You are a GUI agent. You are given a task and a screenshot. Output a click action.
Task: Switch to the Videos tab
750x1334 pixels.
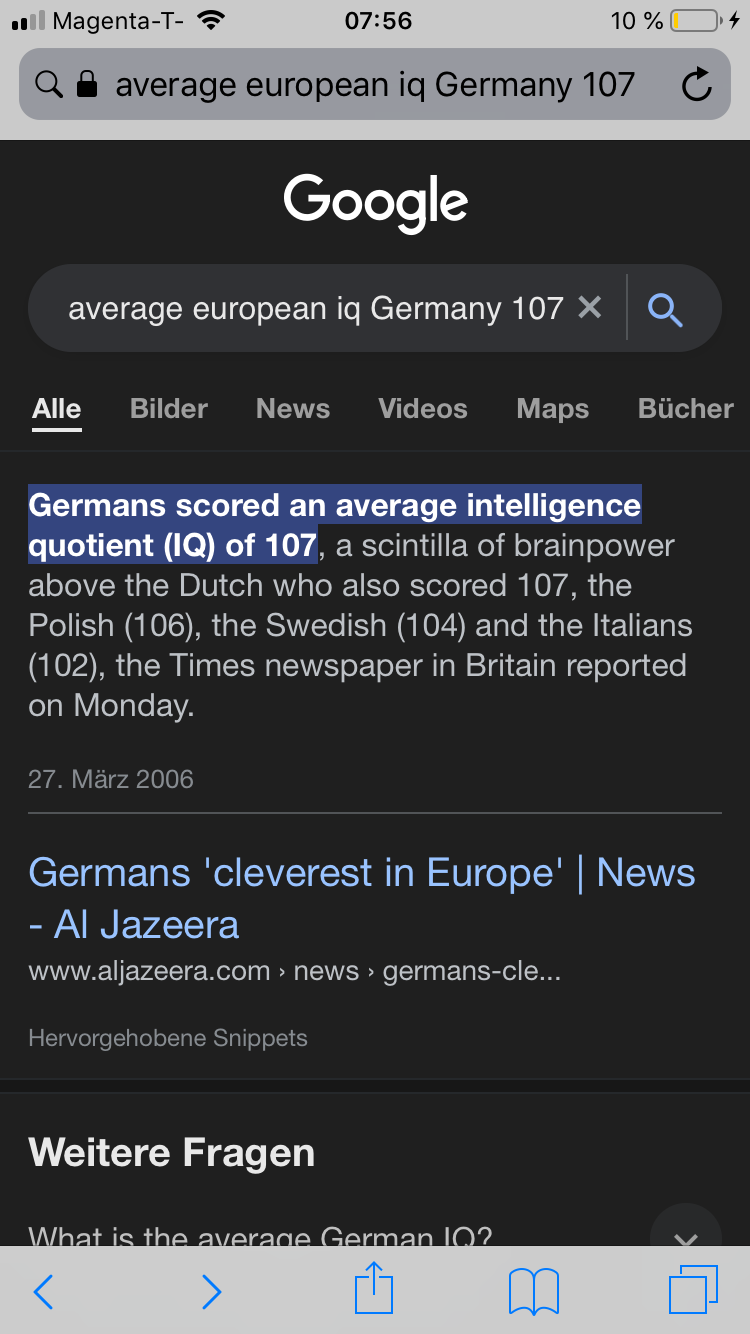(423, 408)
